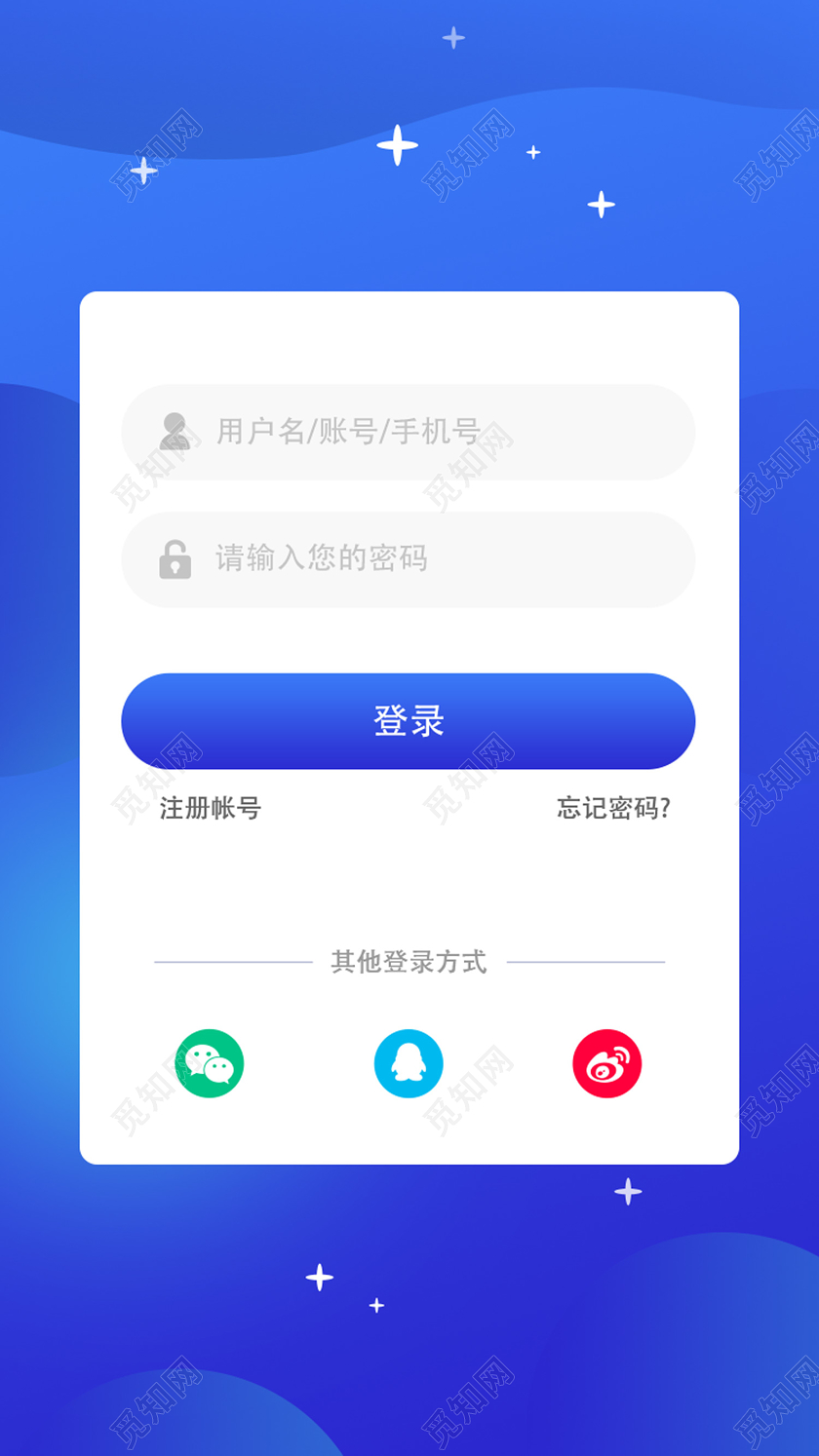Open the 注册帐号 registration link
The width and height of the screenshot is (819, 1456).
[x=210, y=808]
